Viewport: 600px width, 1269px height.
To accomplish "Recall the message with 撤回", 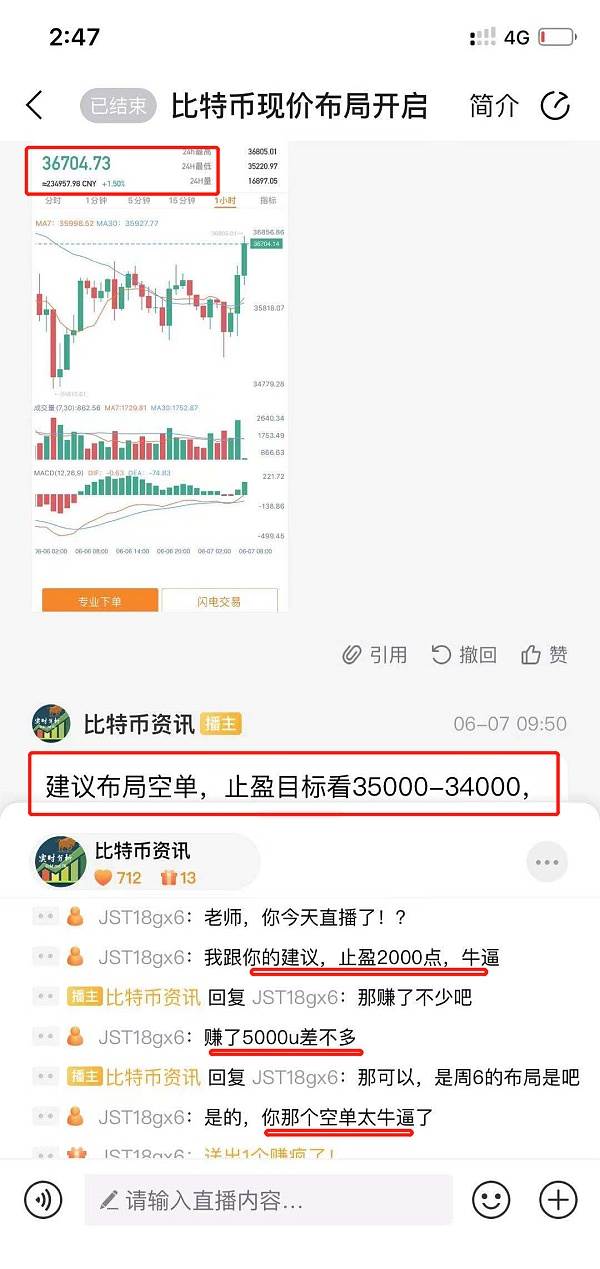I will (464, 655).
